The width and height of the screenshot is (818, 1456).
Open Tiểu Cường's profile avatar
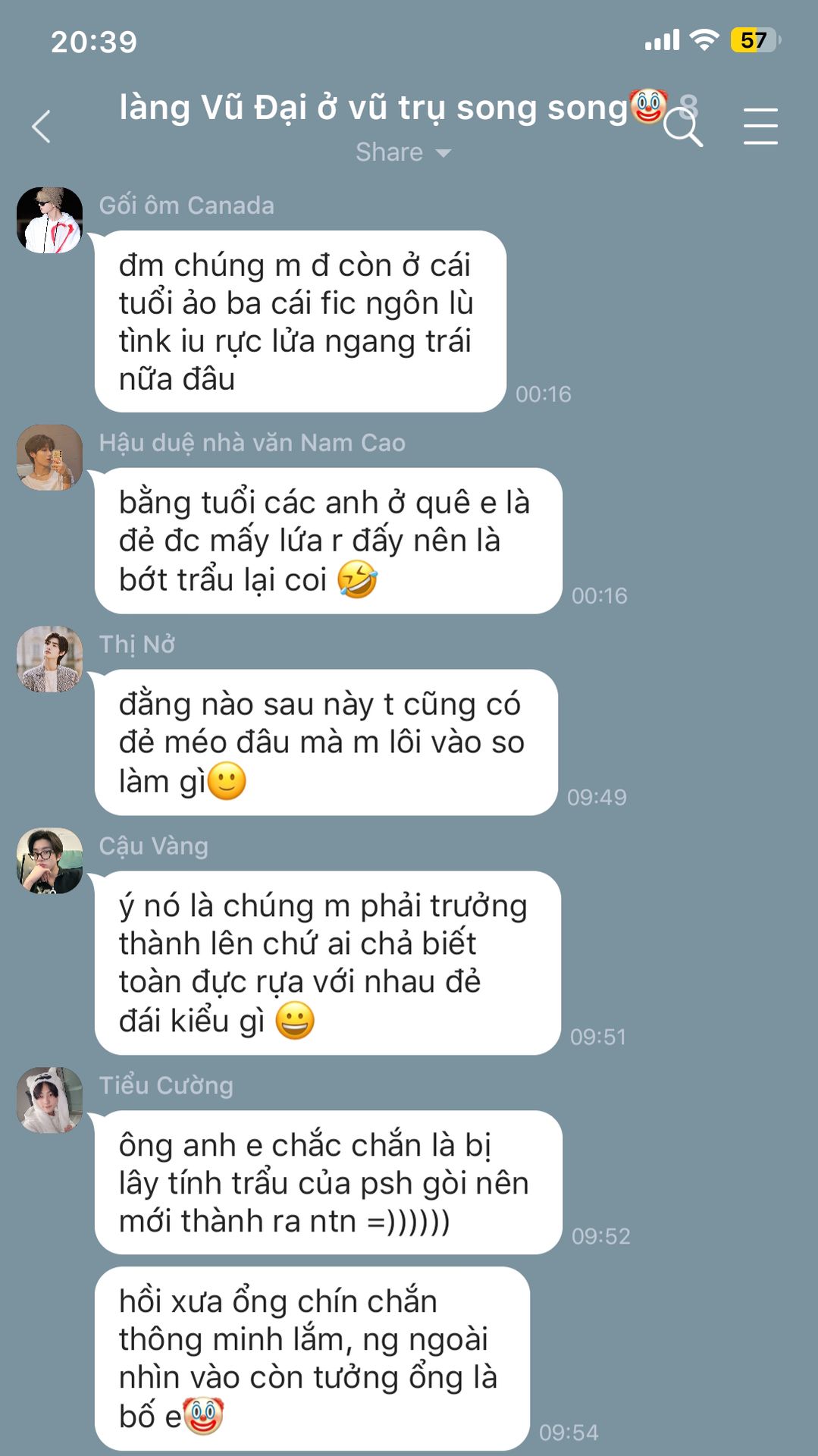(x=50, y=1100)
